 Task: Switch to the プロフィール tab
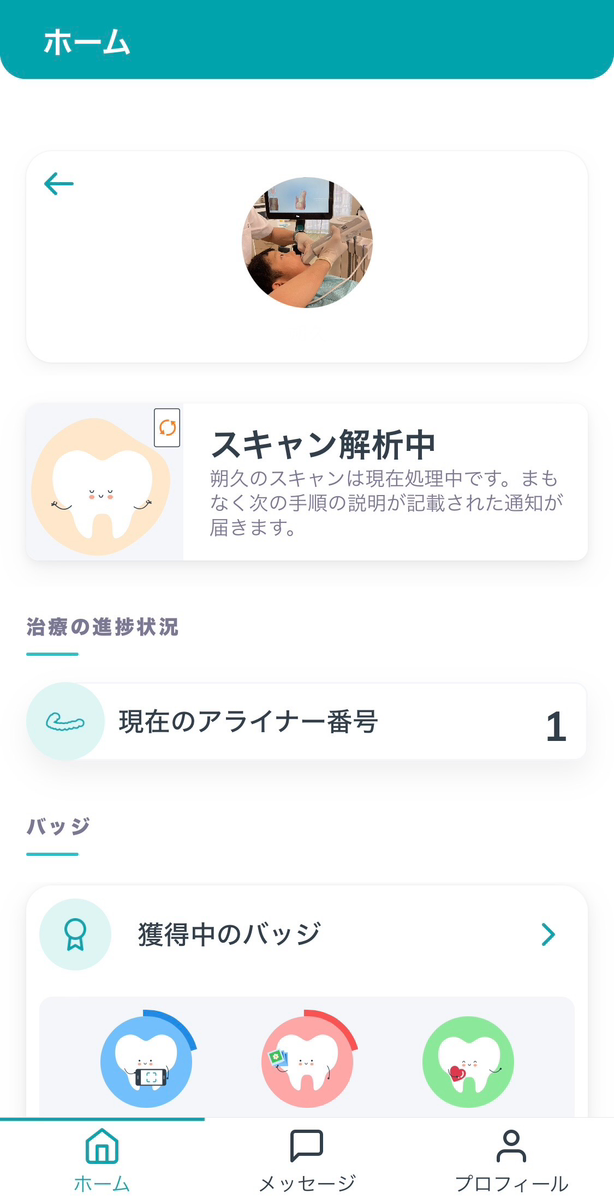(511, 1160)
